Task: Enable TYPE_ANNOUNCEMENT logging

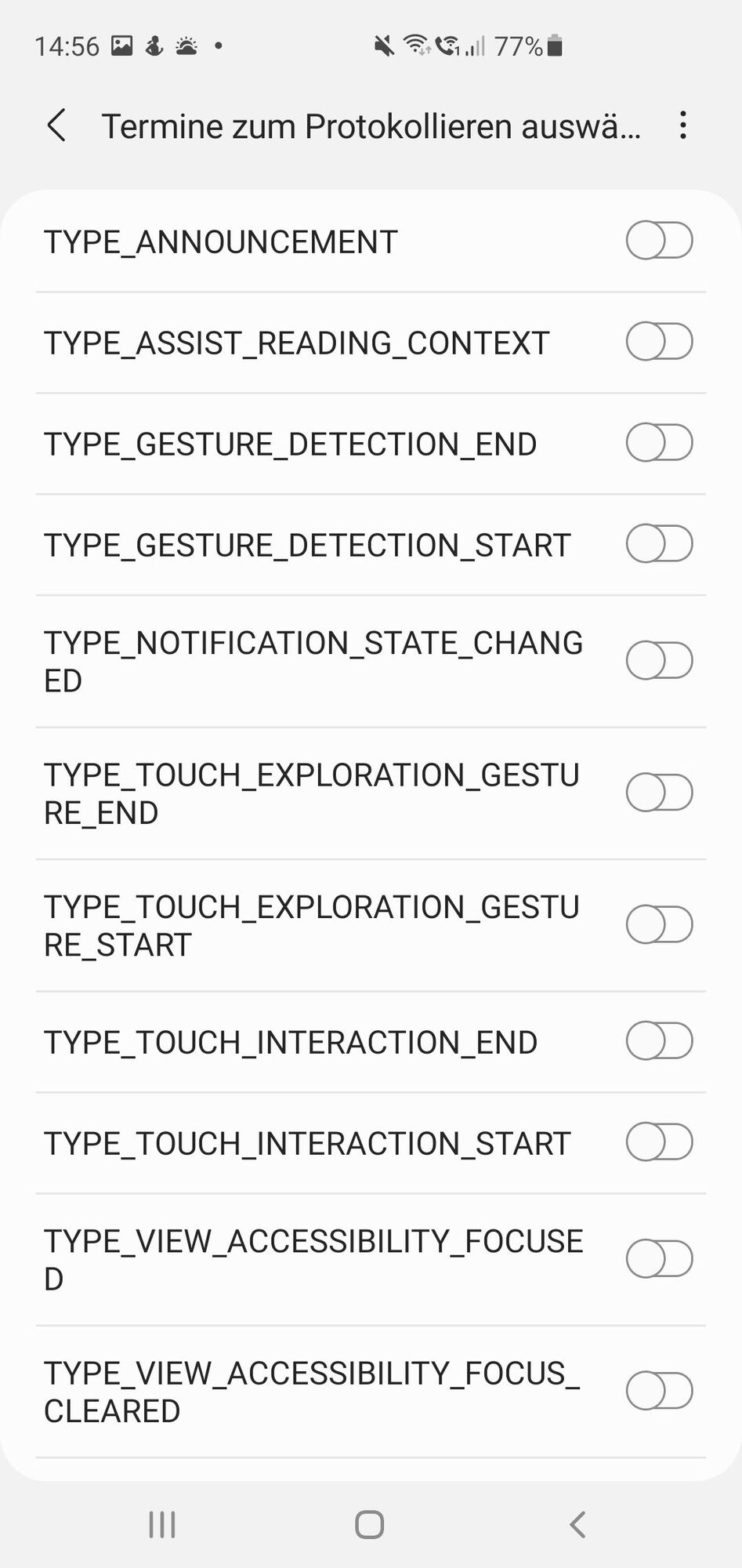Action: tap(659, 241)
